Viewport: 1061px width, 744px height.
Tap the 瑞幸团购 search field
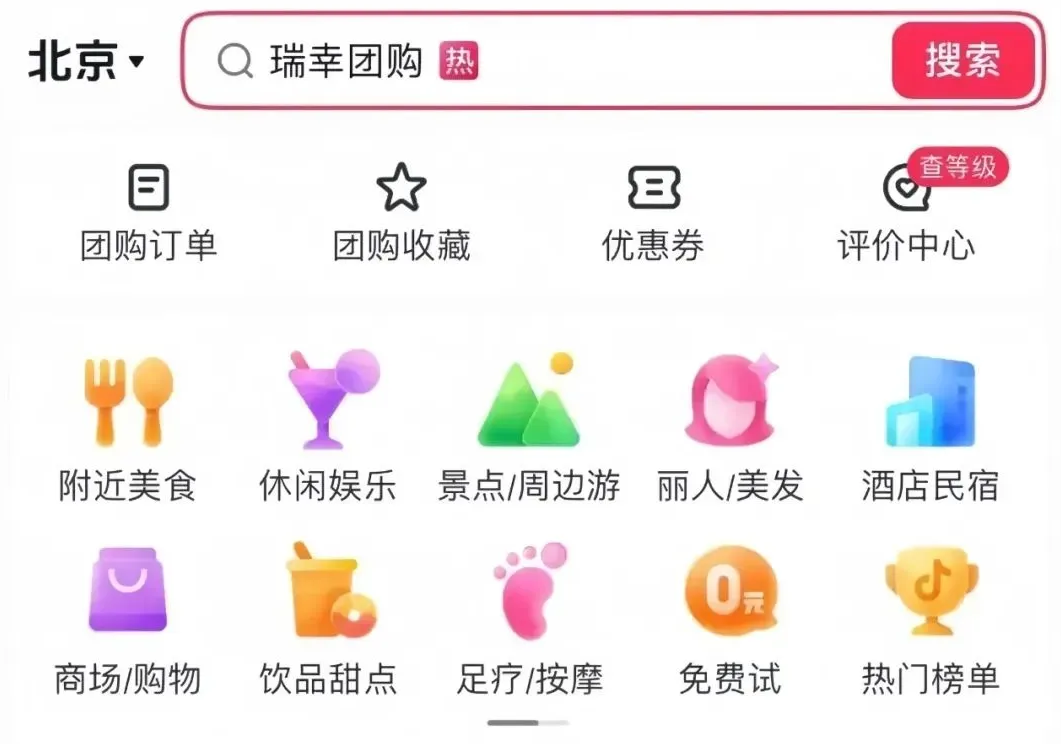[x=540, y=62]
